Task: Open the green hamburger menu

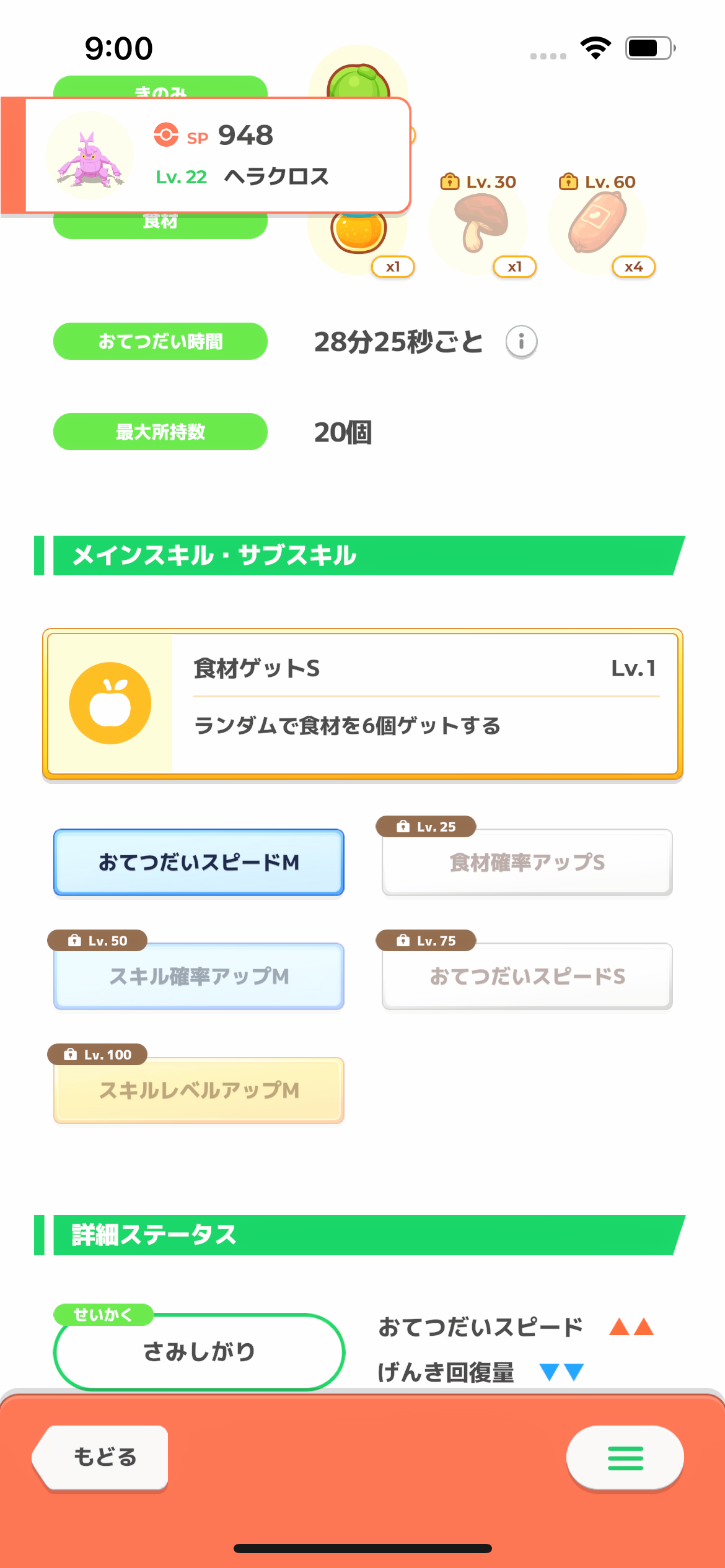Action: point(625,1458)
